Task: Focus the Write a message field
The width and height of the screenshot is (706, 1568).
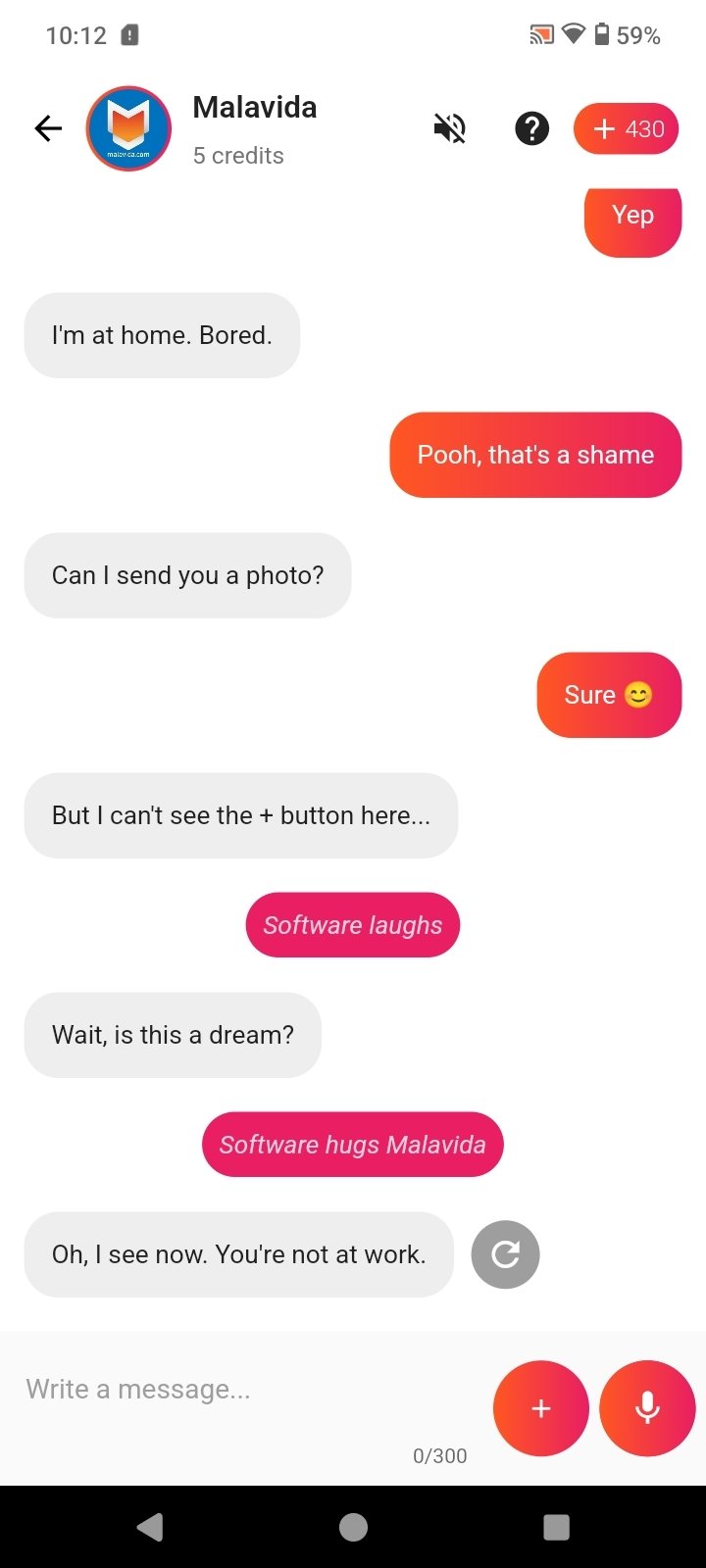Action: [235, 1390]
